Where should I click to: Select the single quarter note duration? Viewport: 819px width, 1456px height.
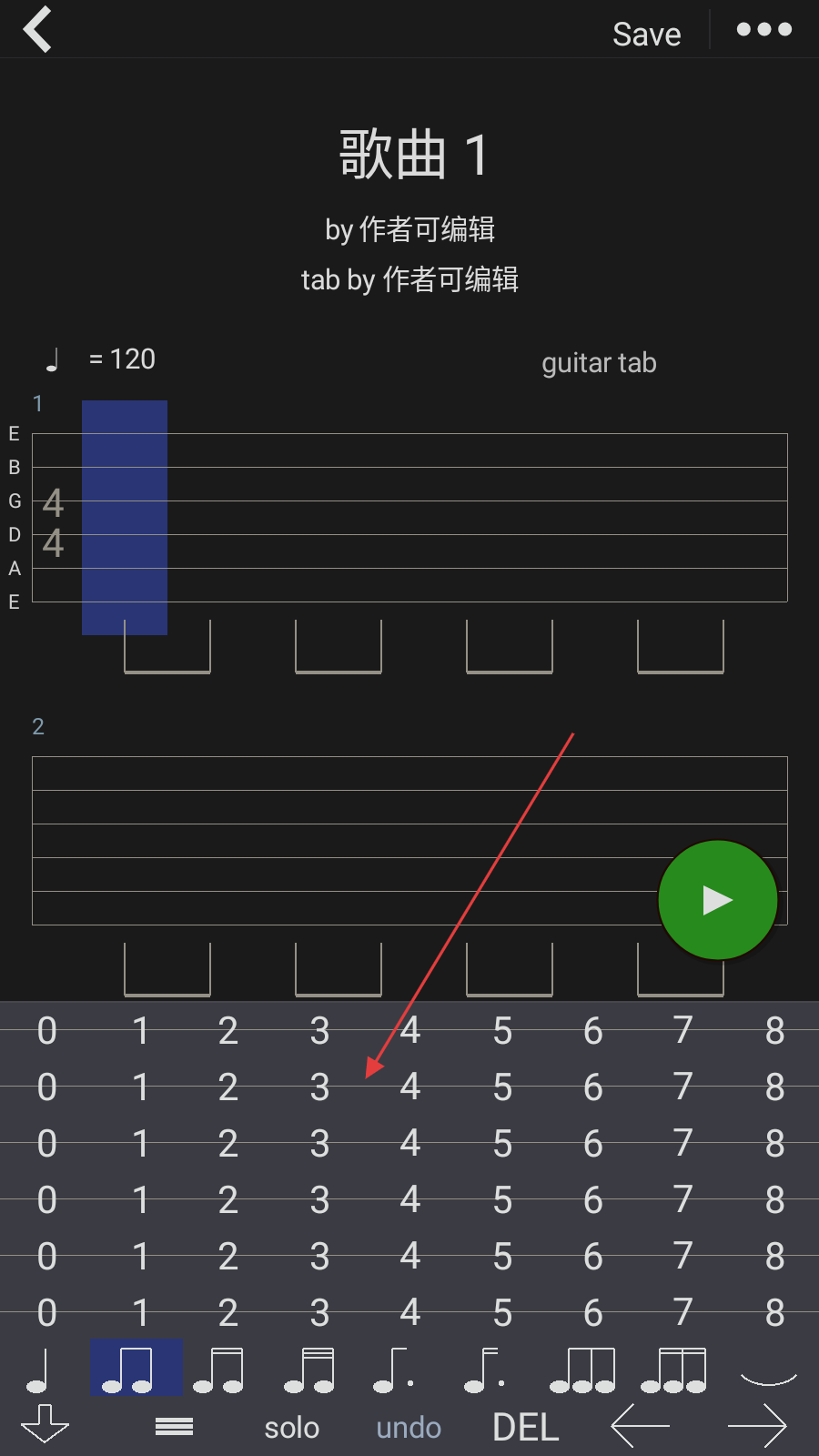(x=38, y=1371)
